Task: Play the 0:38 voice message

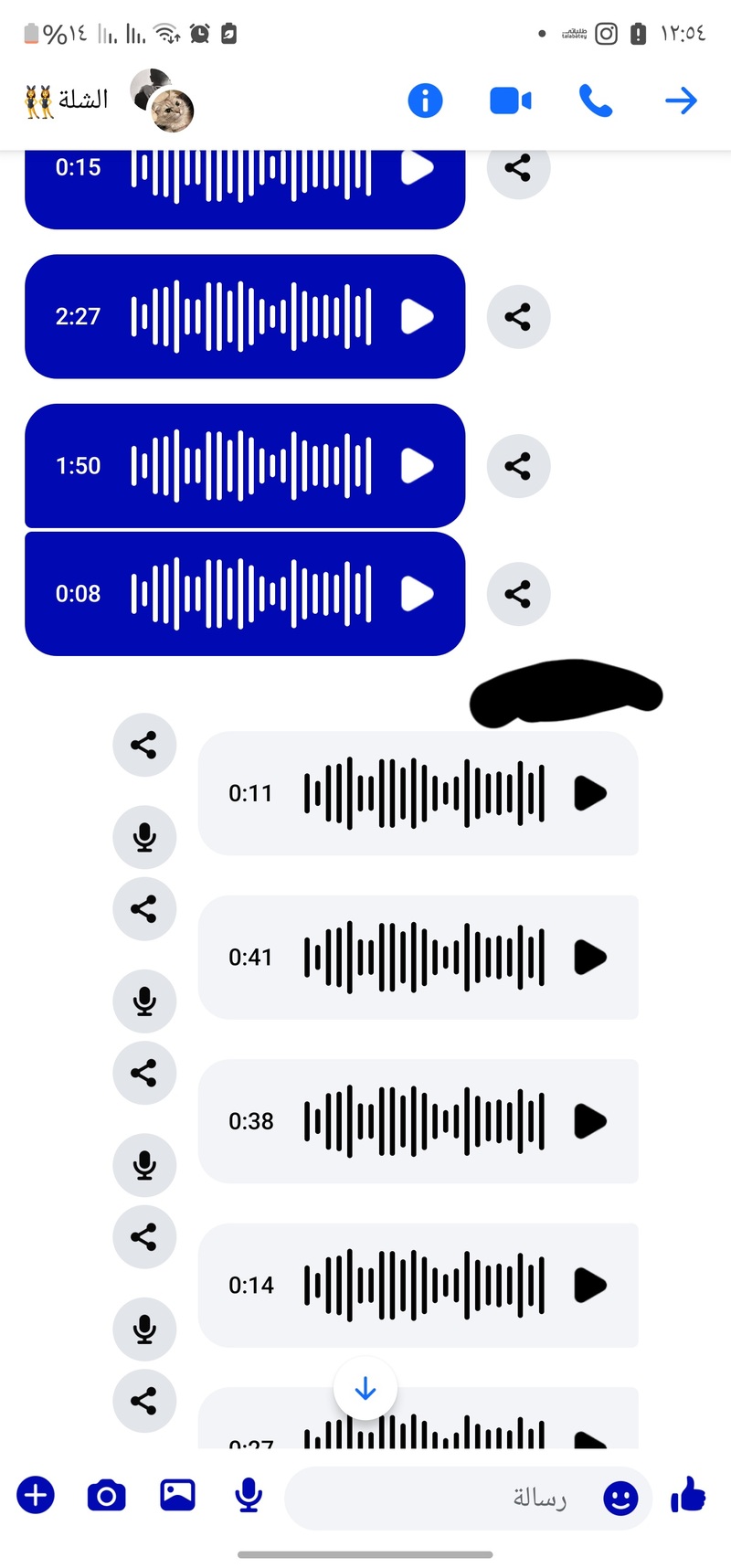Action: pyautogui.click(x=590, y=1121)
